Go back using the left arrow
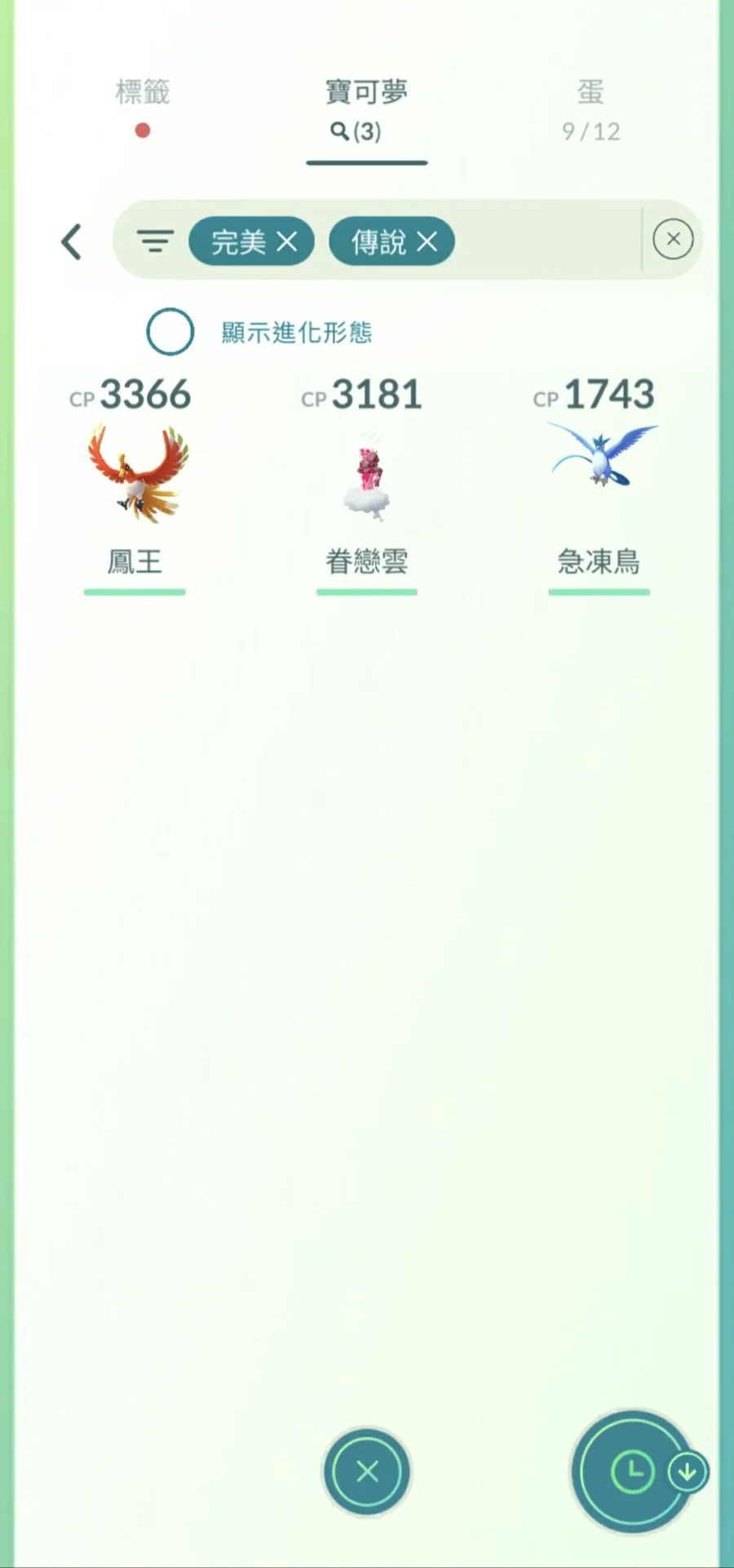Viewport: 734px width, 1568px height. [x=72, y=242]
